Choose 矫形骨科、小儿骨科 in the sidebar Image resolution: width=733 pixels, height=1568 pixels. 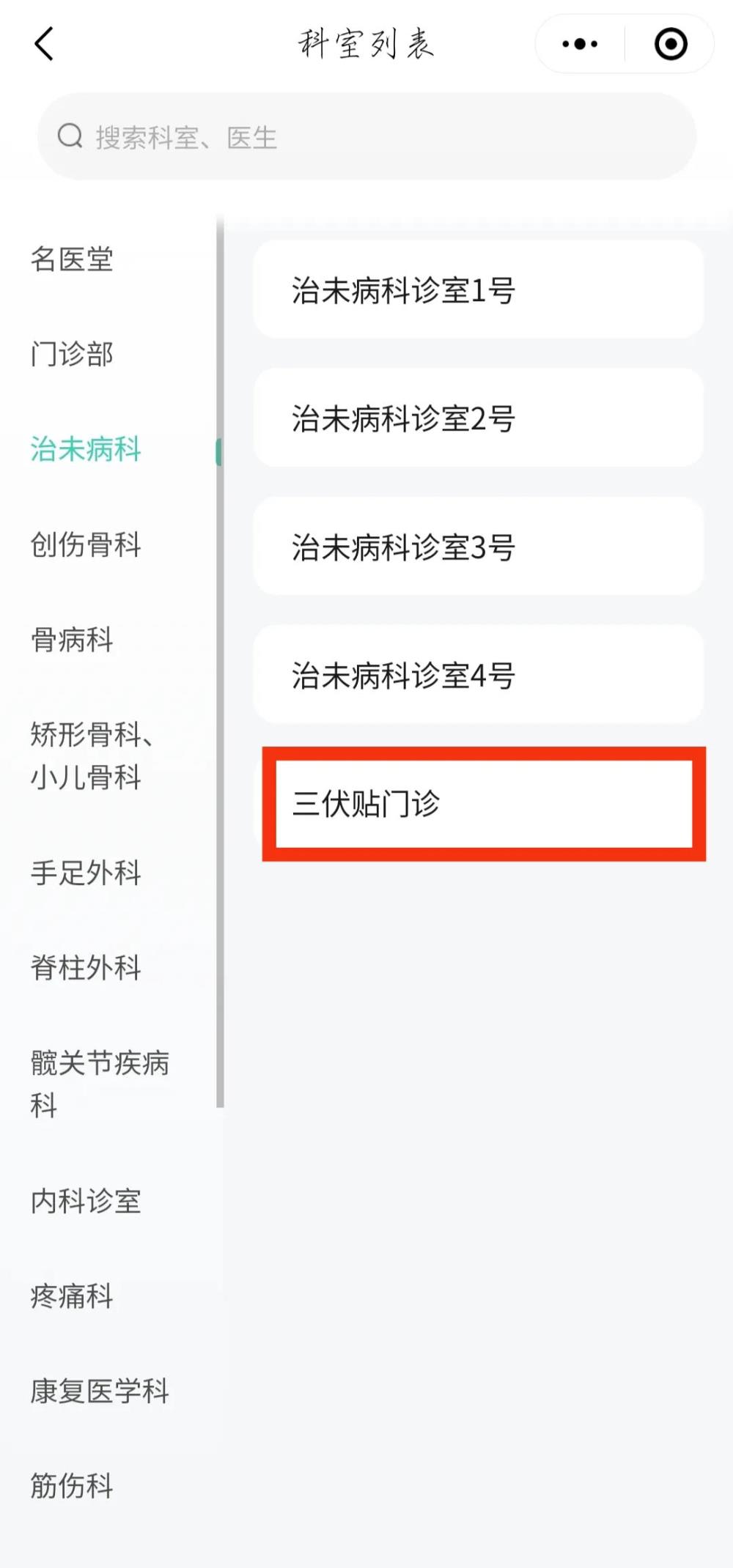pos(92,755)
